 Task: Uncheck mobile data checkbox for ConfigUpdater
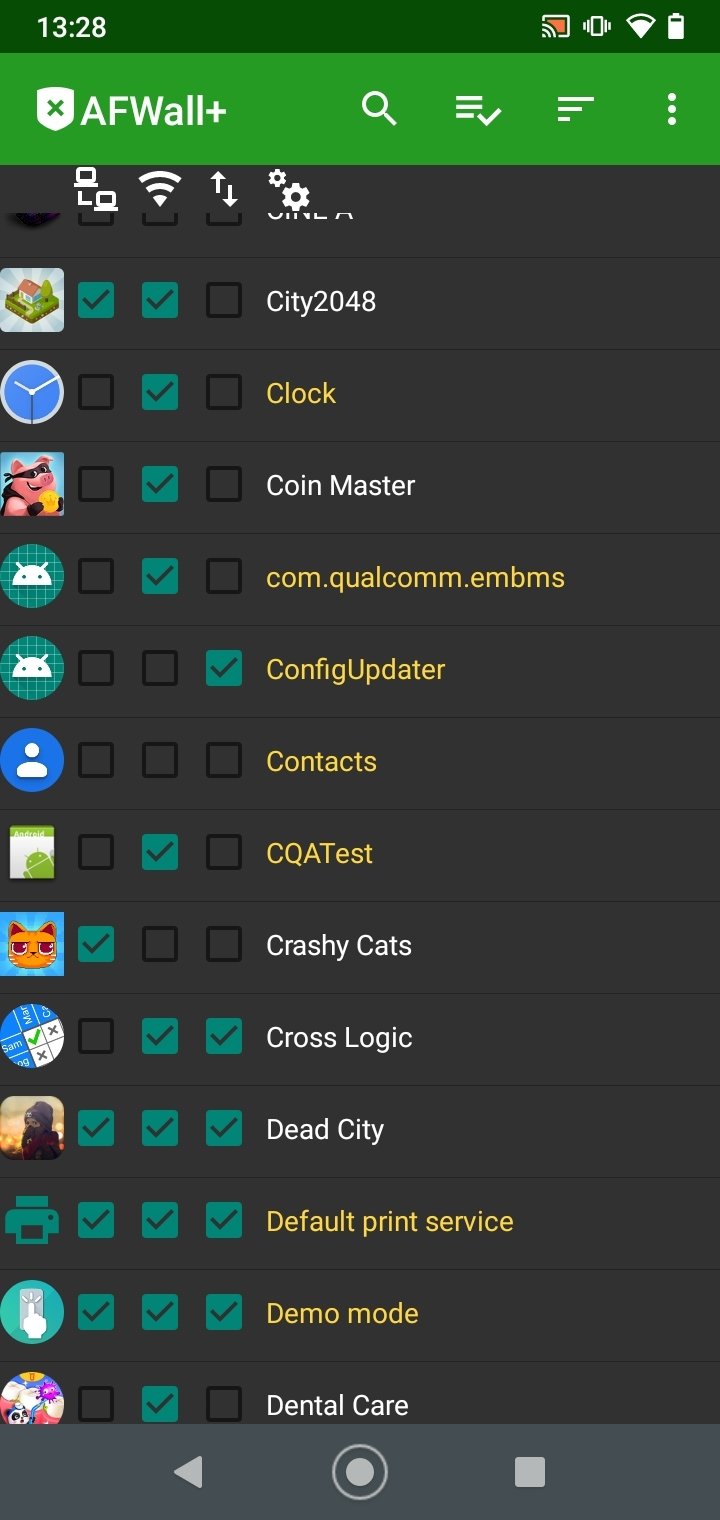(224, 669)
